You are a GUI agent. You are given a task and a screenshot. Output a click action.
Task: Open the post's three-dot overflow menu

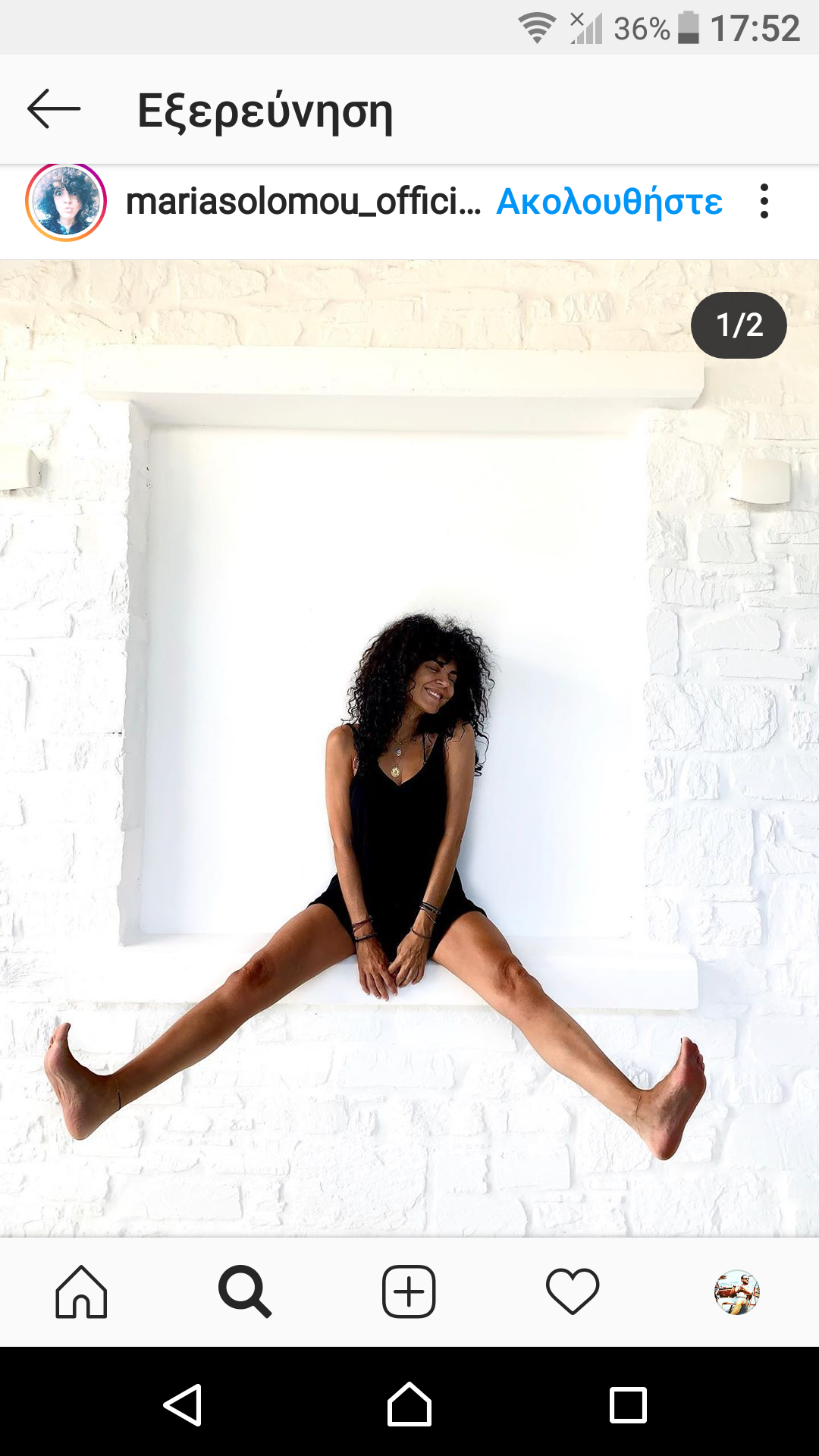tap(764, 202)
